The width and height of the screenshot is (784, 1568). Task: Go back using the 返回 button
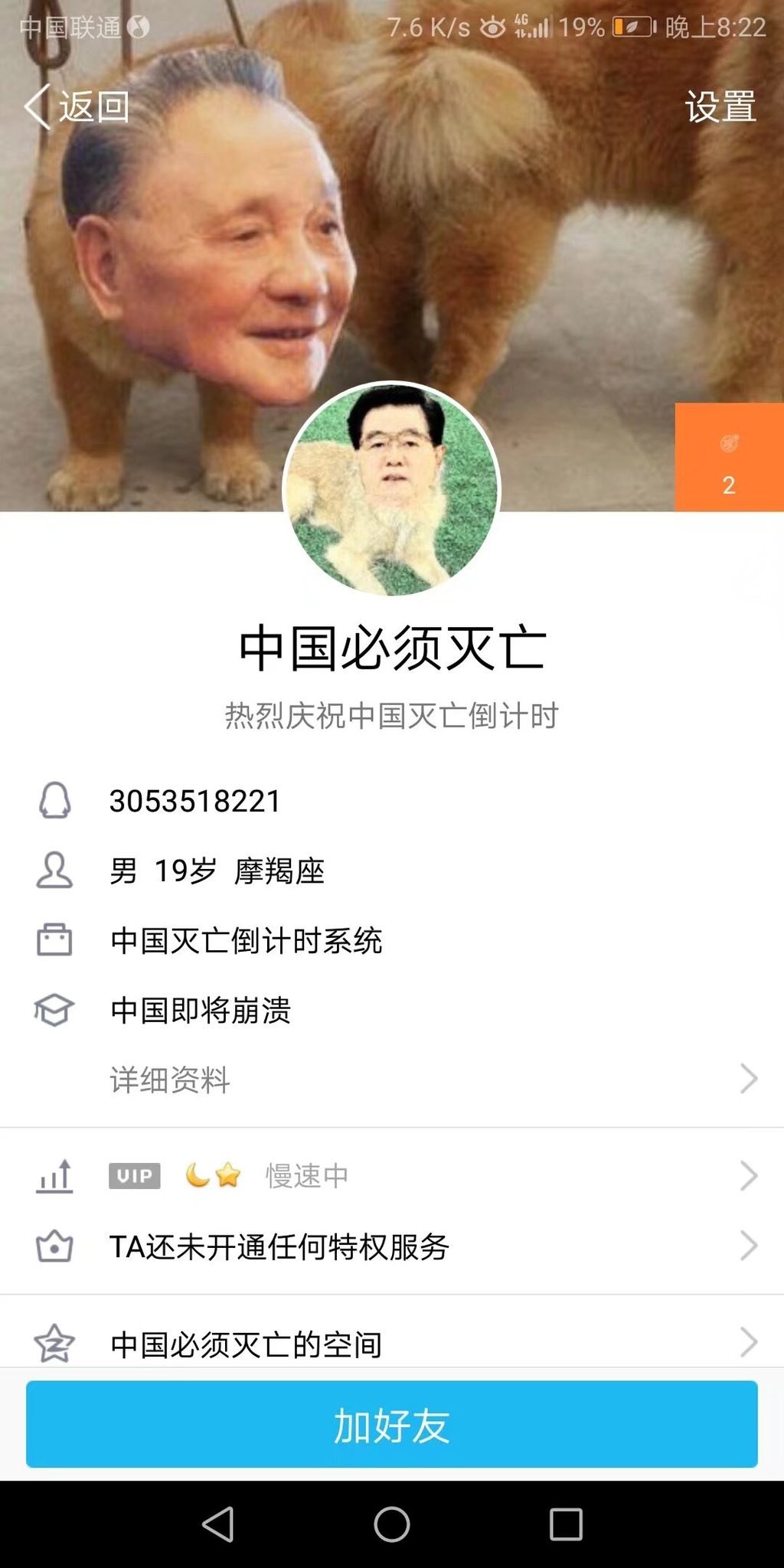(x=77, y=106)
